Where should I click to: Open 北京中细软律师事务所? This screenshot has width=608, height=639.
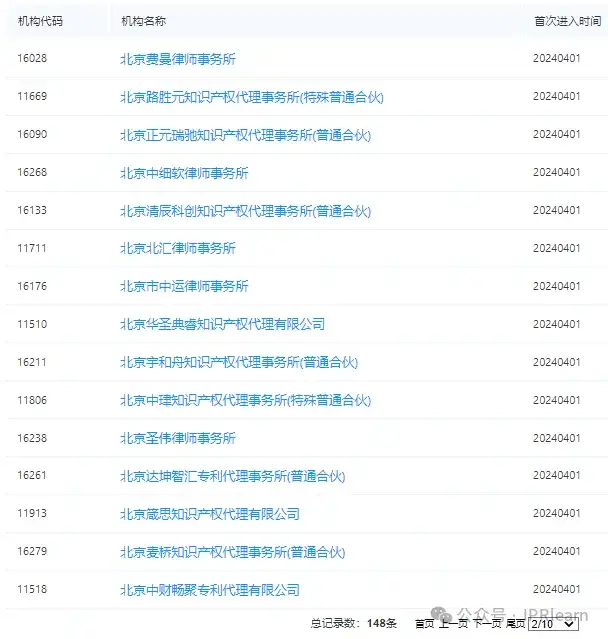click(184, 173)
